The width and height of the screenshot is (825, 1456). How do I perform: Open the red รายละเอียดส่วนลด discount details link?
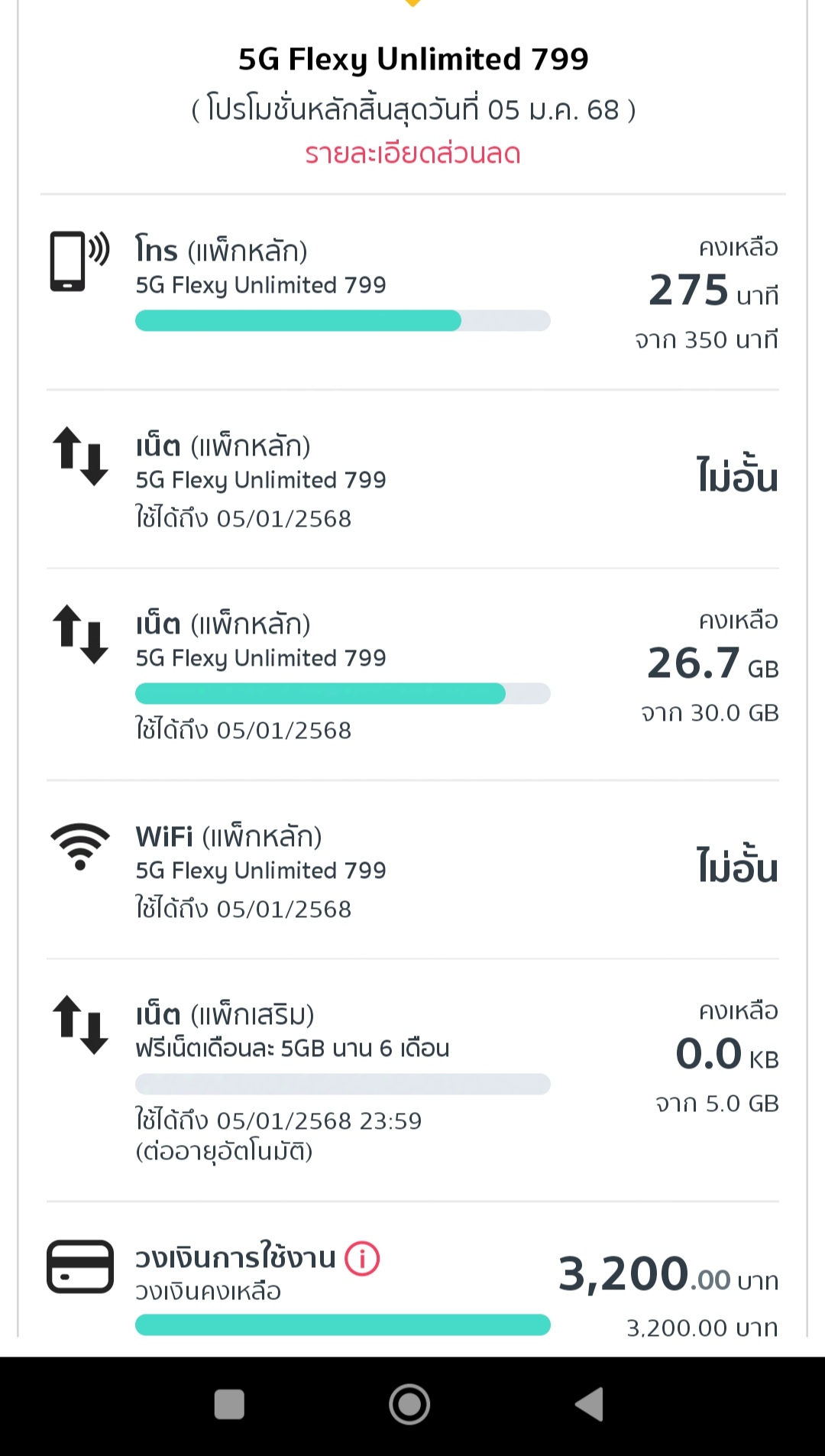coord(412,154)
